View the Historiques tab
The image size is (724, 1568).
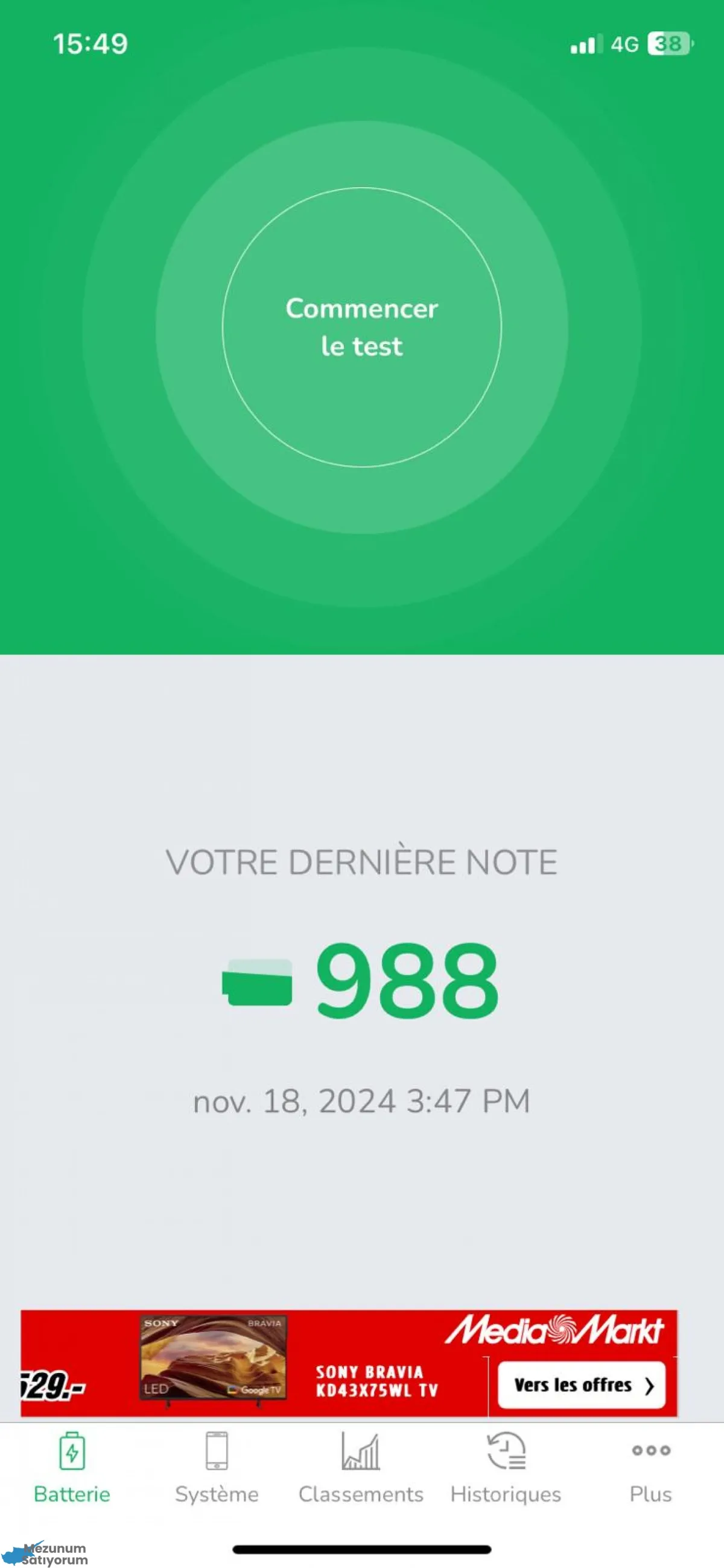[506, 1468]
